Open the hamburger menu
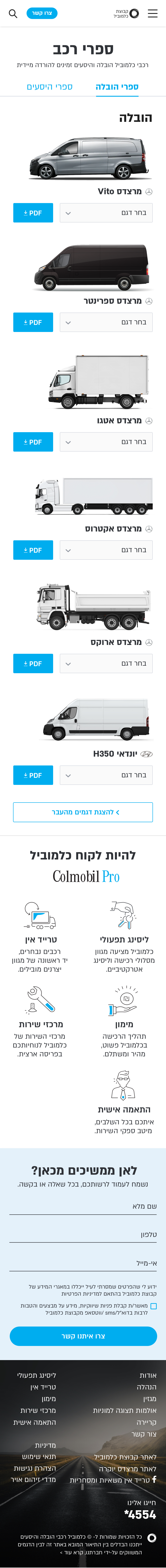 point(152,13)
